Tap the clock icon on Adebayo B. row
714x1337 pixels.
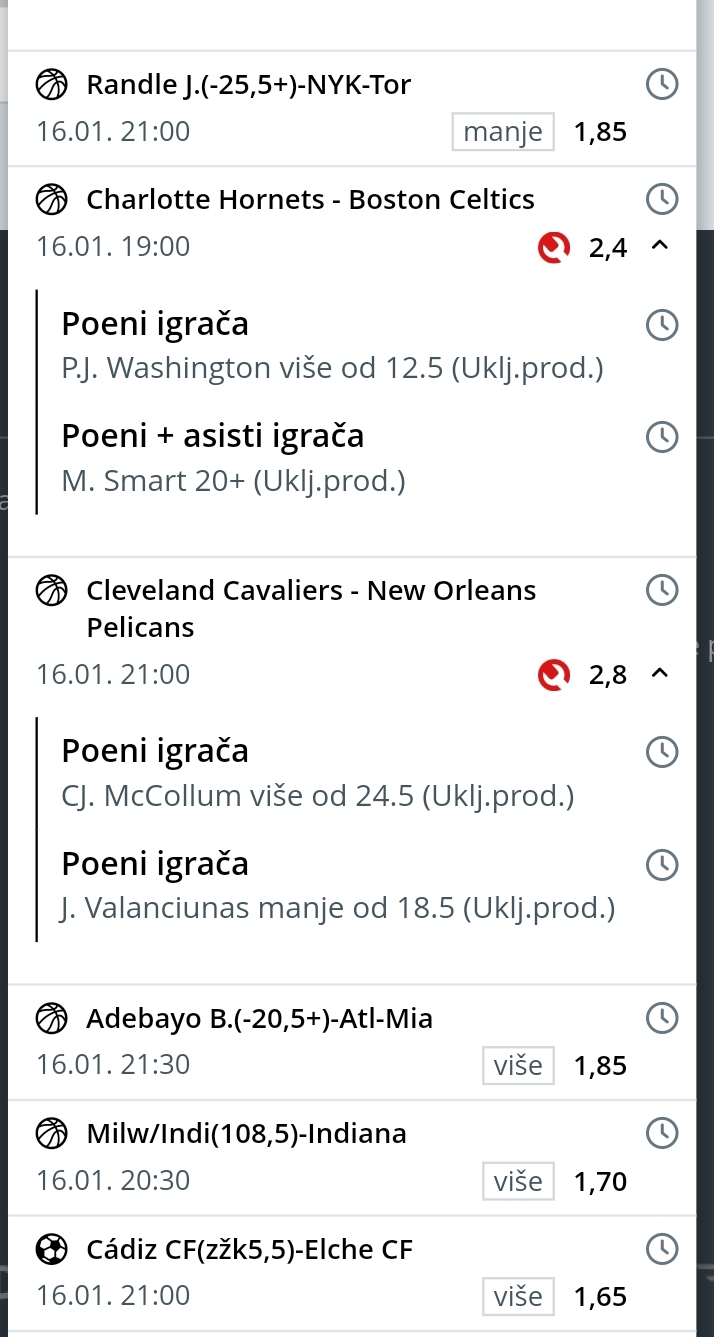pos(662,1018)
